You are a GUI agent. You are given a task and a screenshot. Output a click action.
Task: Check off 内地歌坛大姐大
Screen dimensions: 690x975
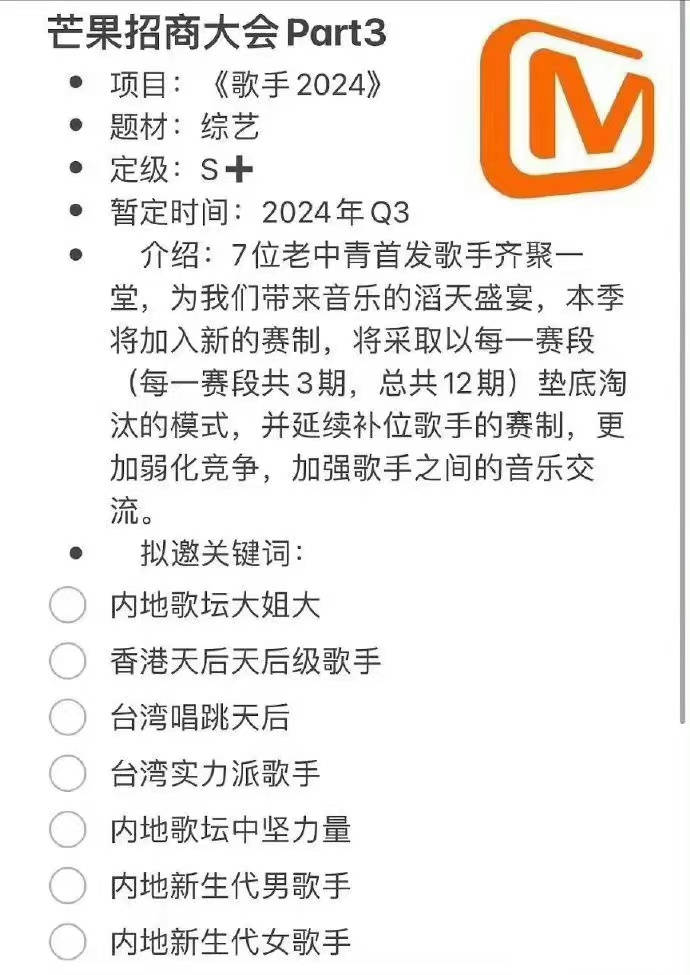pos(67,605)
